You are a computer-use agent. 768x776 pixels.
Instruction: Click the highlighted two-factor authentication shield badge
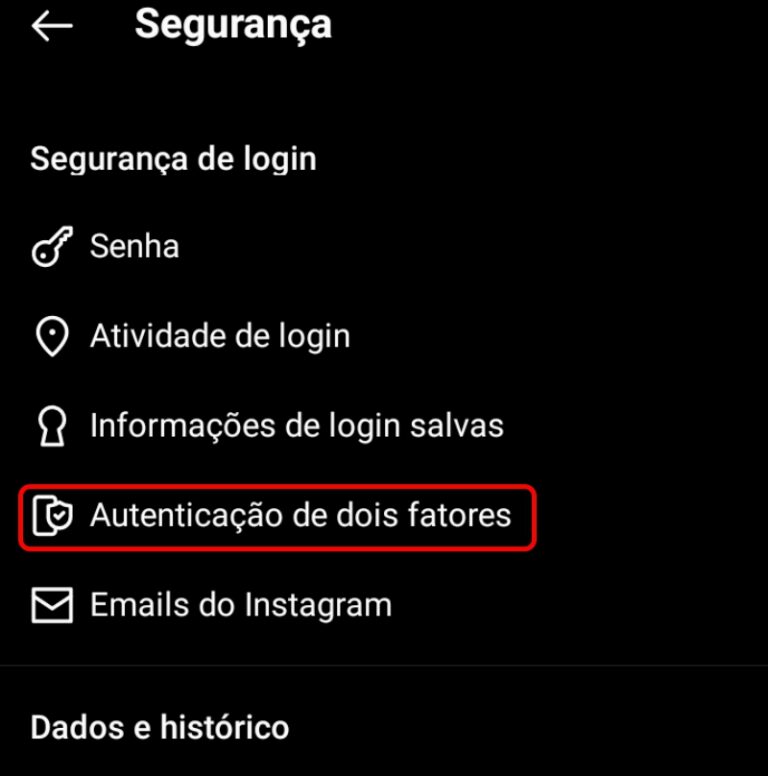pyautogui.click(x=52, y=516)
